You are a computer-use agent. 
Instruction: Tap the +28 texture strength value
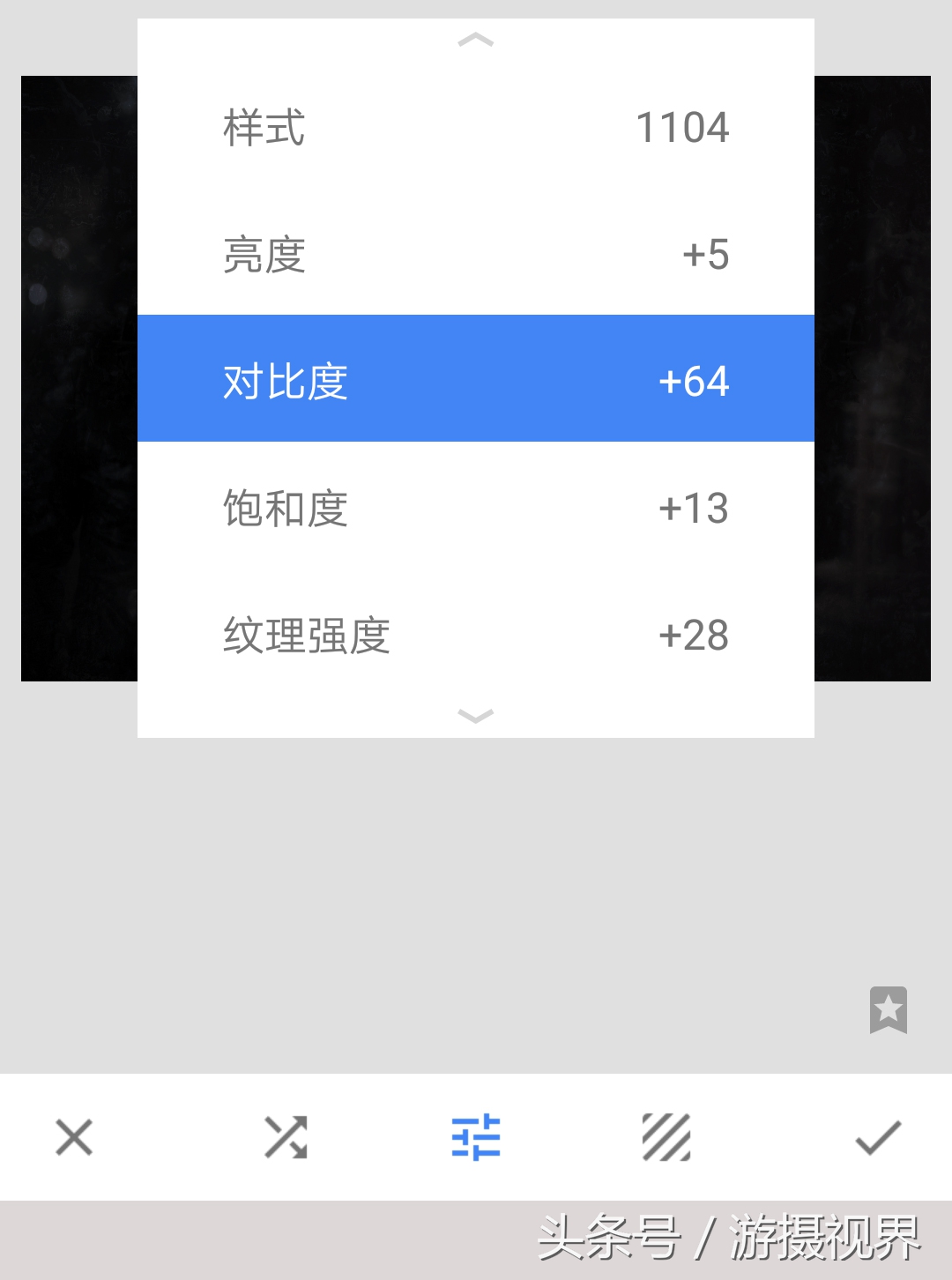(x=695, y=634)
